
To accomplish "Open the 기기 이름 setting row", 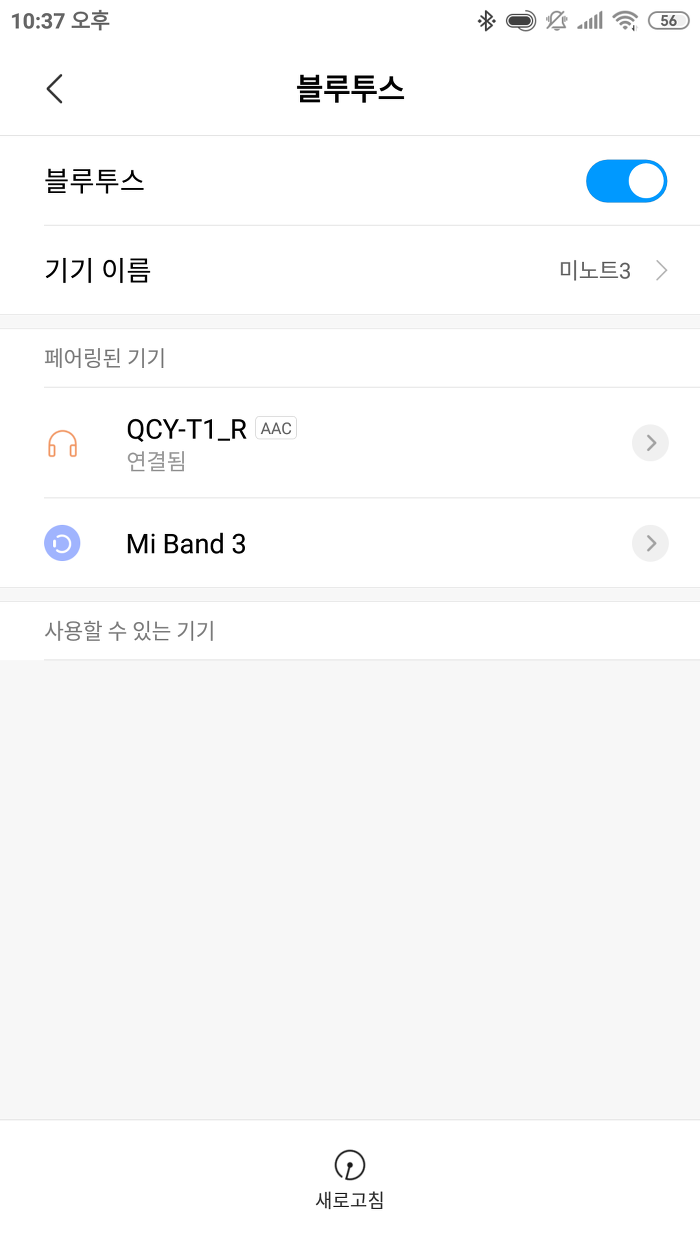I will (350, 270).
